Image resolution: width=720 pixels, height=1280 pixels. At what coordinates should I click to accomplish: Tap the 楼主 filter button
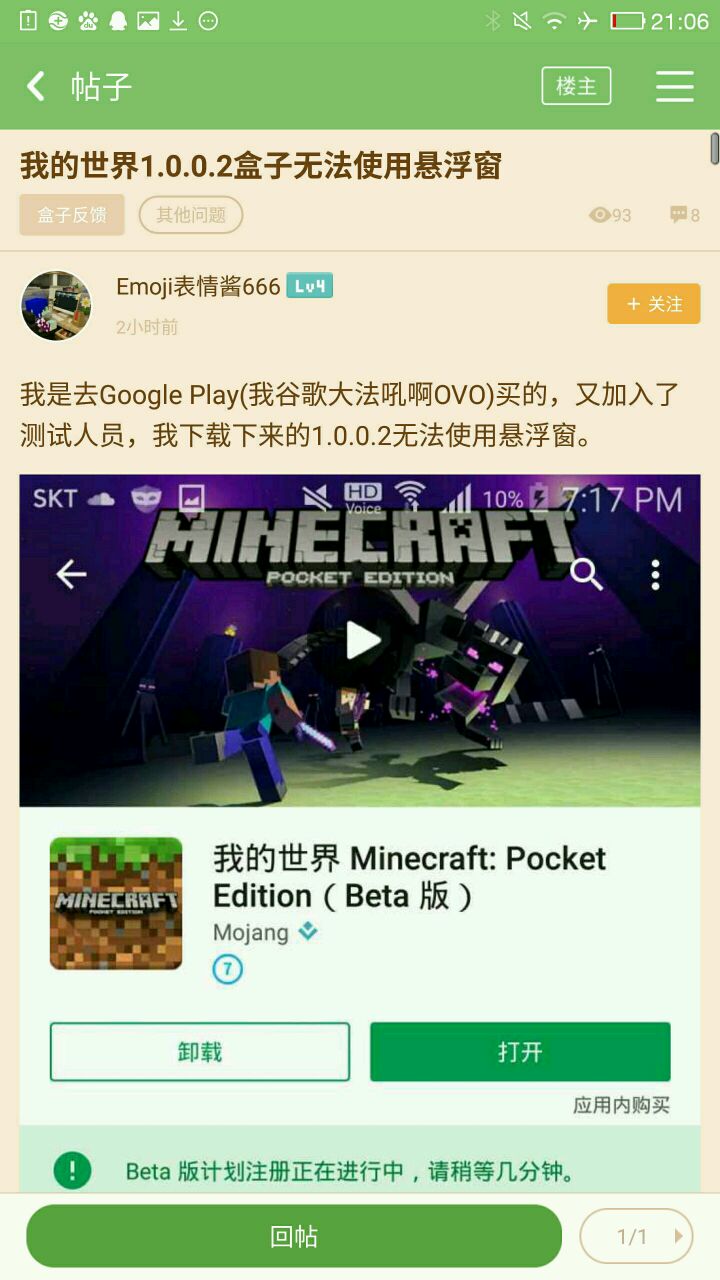[576, 86]
